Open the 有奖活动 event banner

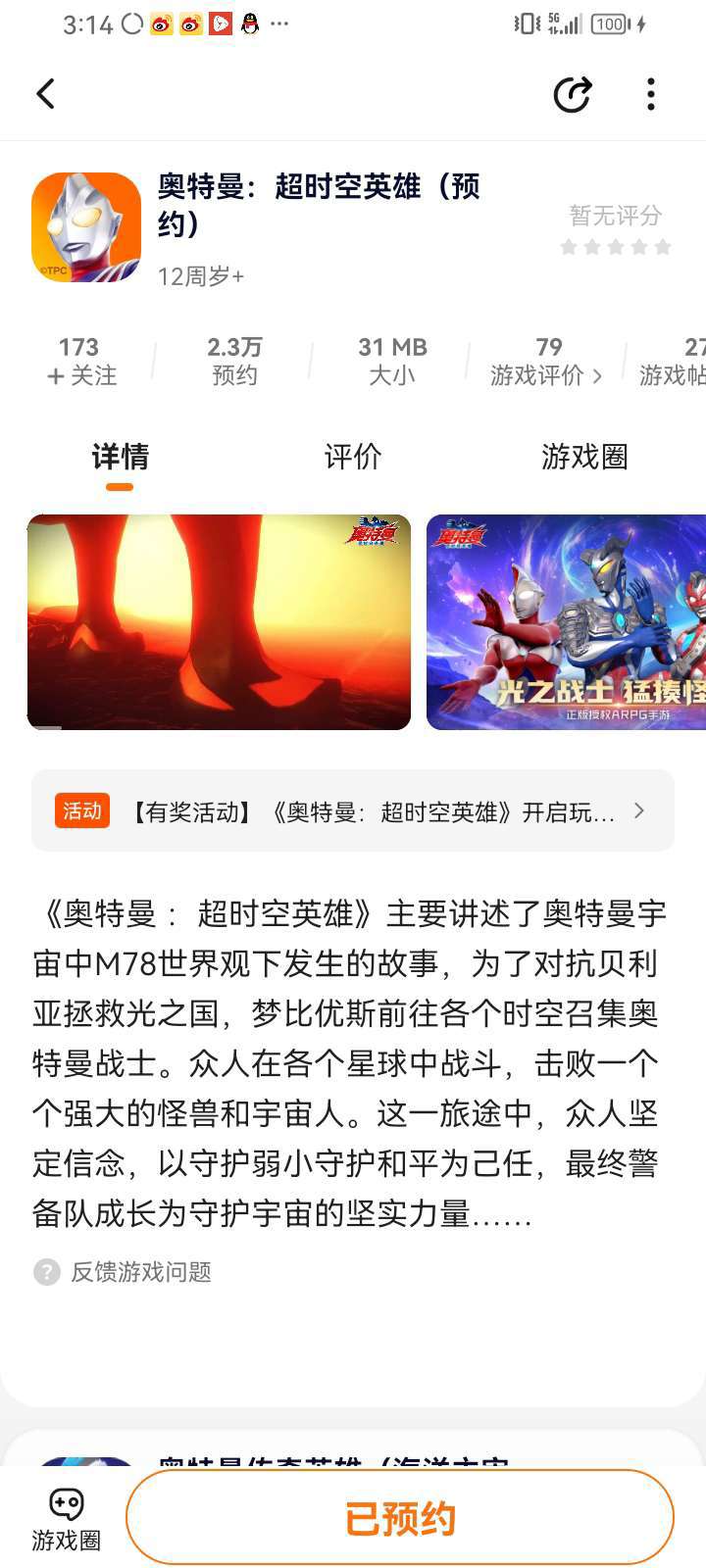(x=353, y=811)
